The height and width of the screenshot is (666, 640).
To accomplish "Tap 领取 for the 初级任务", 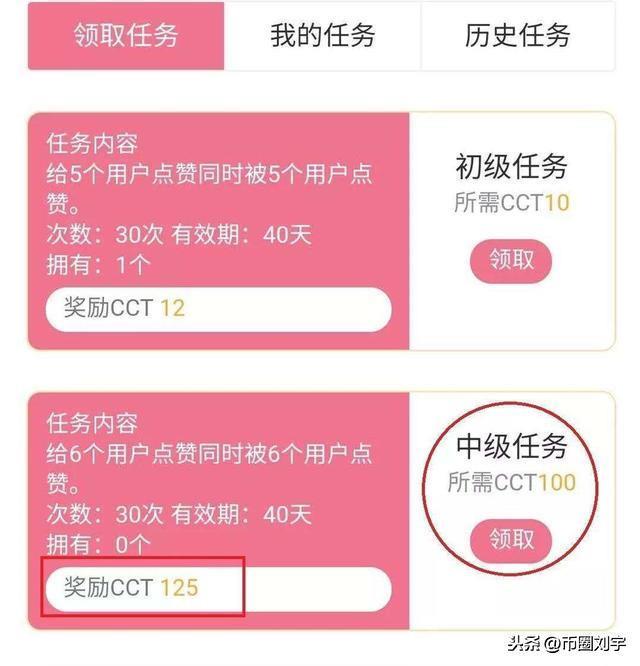I will [x=511, y=262].
